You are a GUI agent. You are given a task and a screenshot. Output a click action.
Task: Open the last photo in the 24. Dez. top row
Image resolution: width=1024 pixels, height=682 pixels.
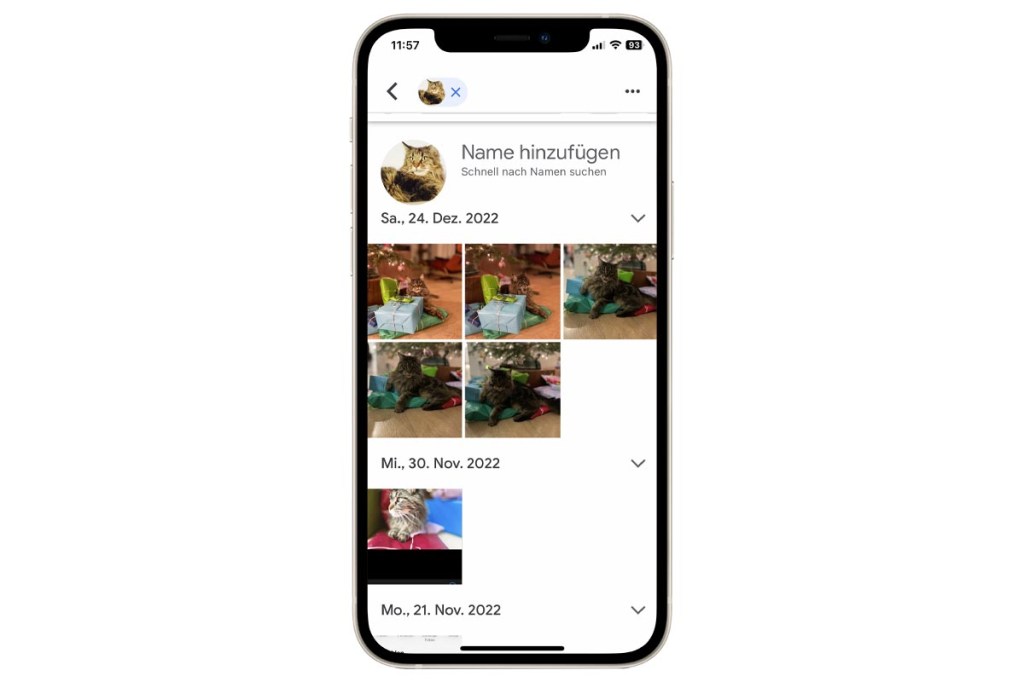[609, 291]
